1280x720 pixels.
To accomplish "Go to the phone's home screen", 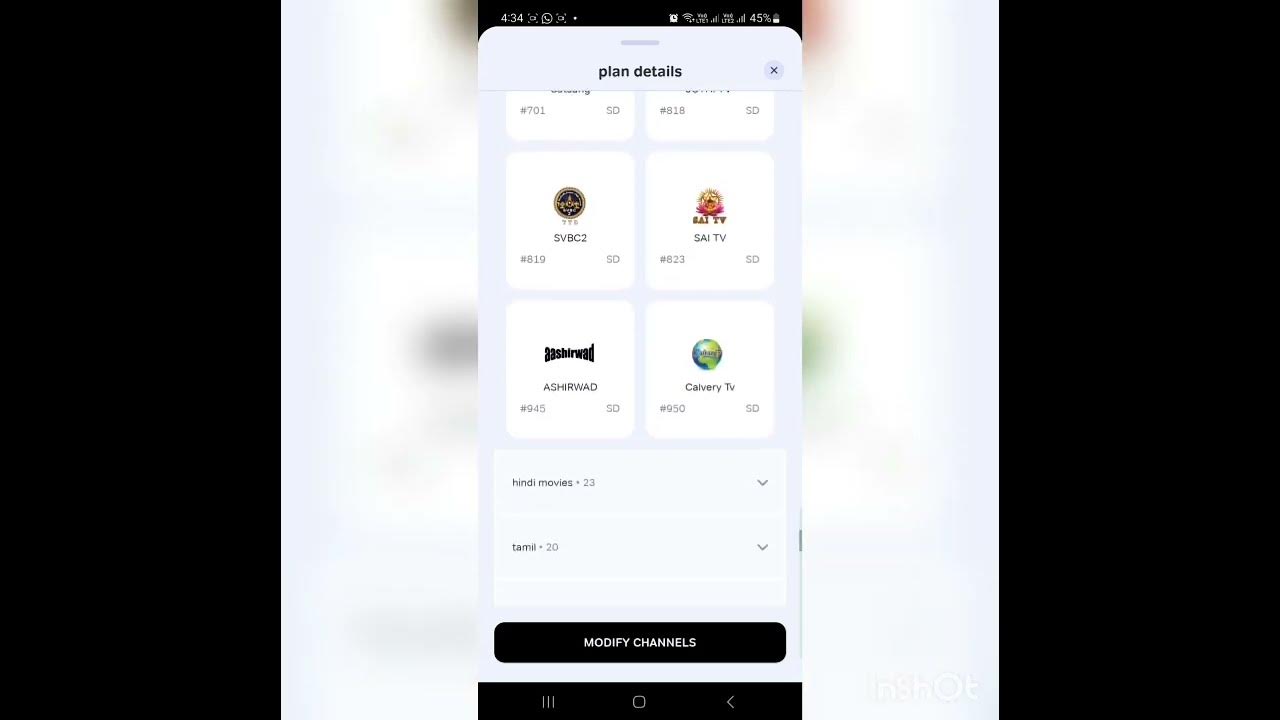I will click(639, 702).
